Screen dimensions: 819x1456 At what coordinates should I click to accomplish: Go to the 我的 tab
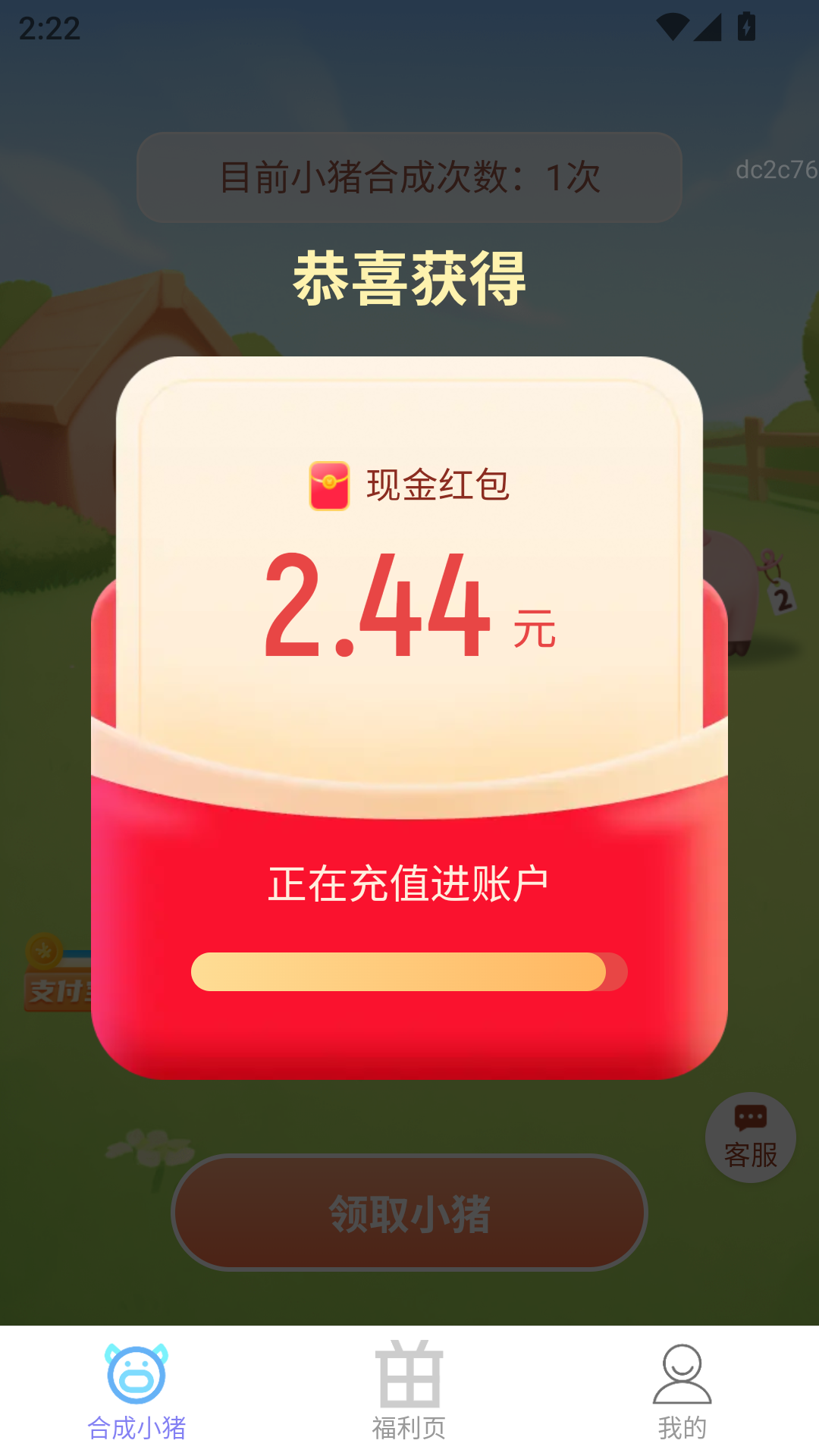682,1392
